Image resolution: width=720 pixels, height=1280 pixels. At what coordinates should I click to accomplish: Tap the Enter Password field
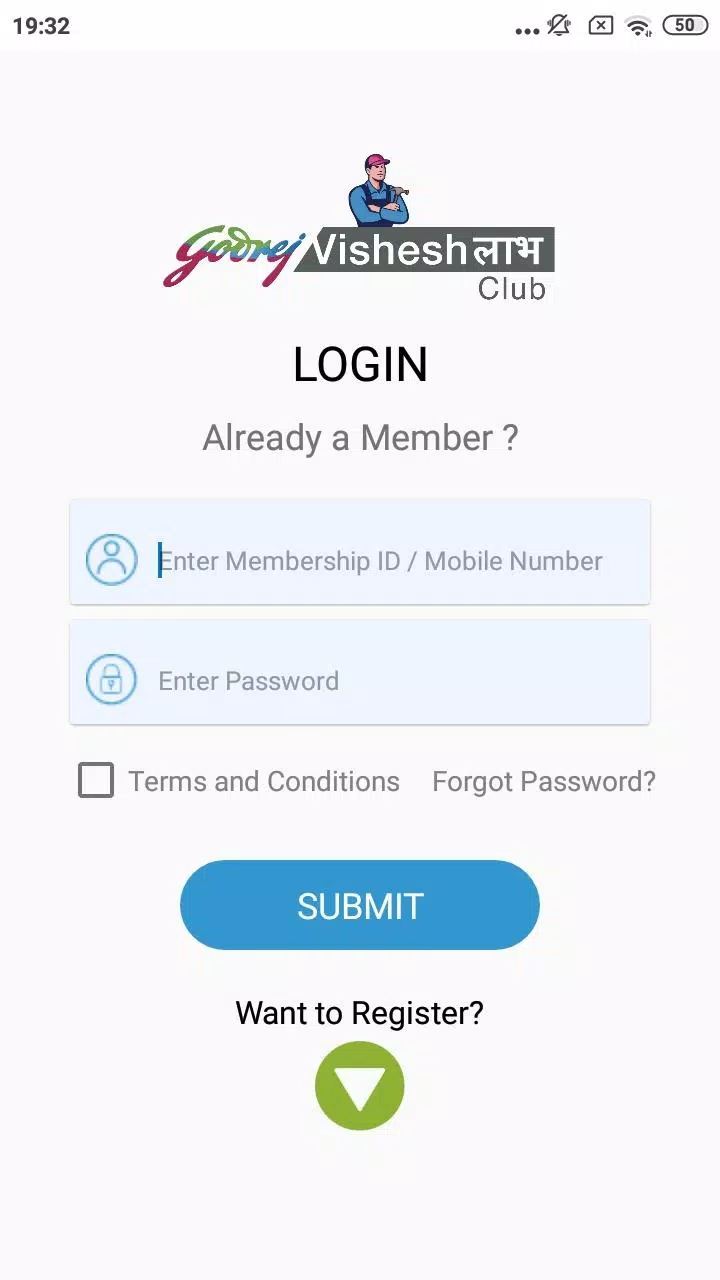(x=360, y=673)
